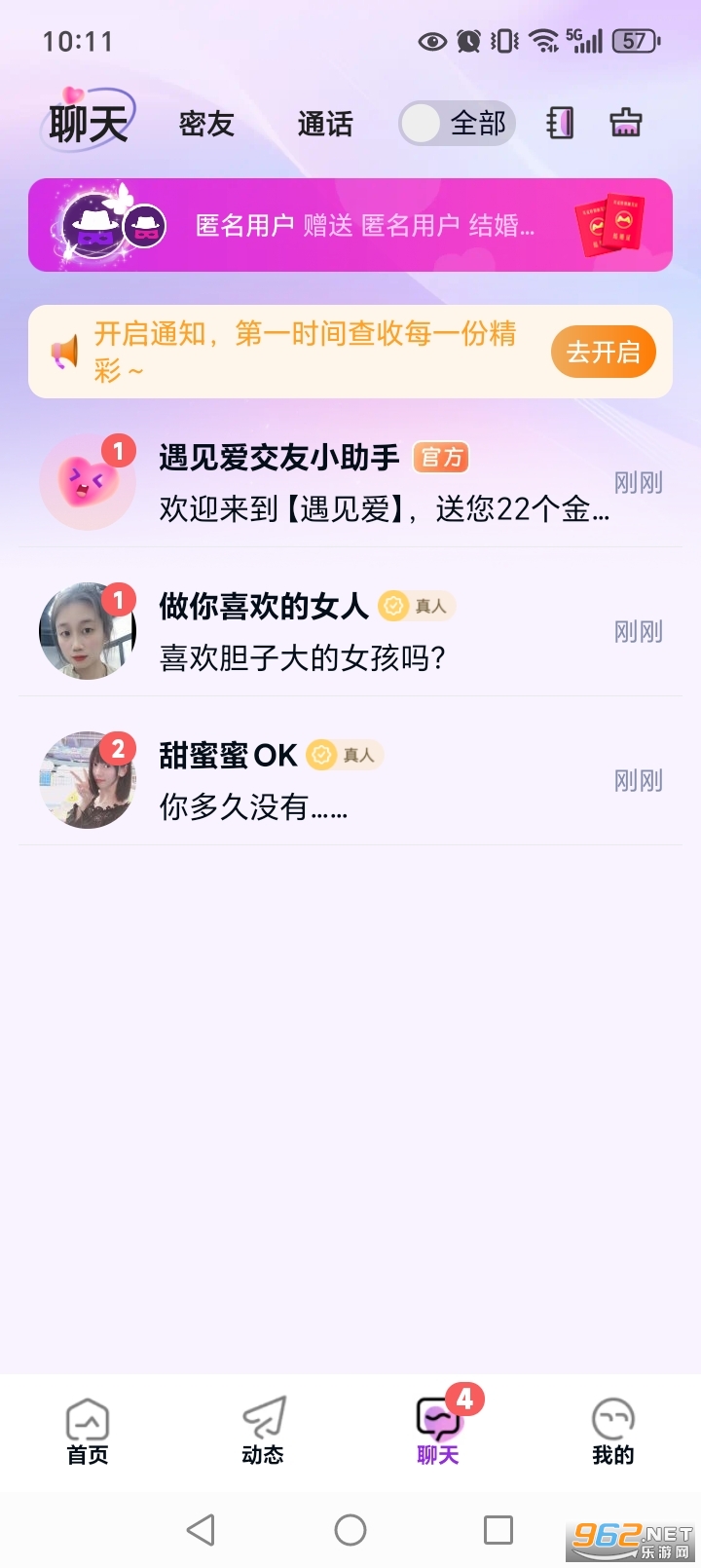This screenshot has height=1568, width=701.
Task: Switch to the 密友 tab
Action: point(205,124)
